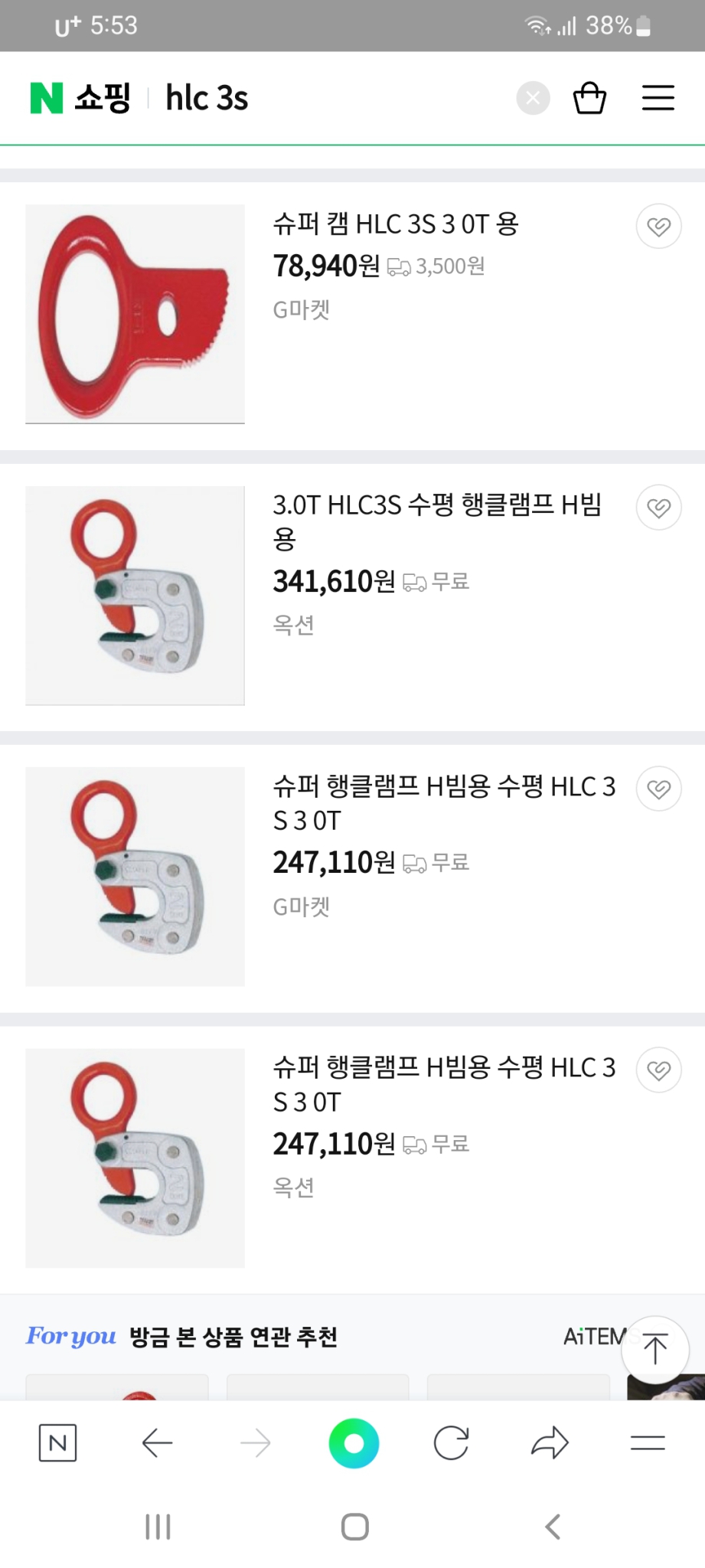Tap the green Naver shortcut circle

coord(353,1442)
